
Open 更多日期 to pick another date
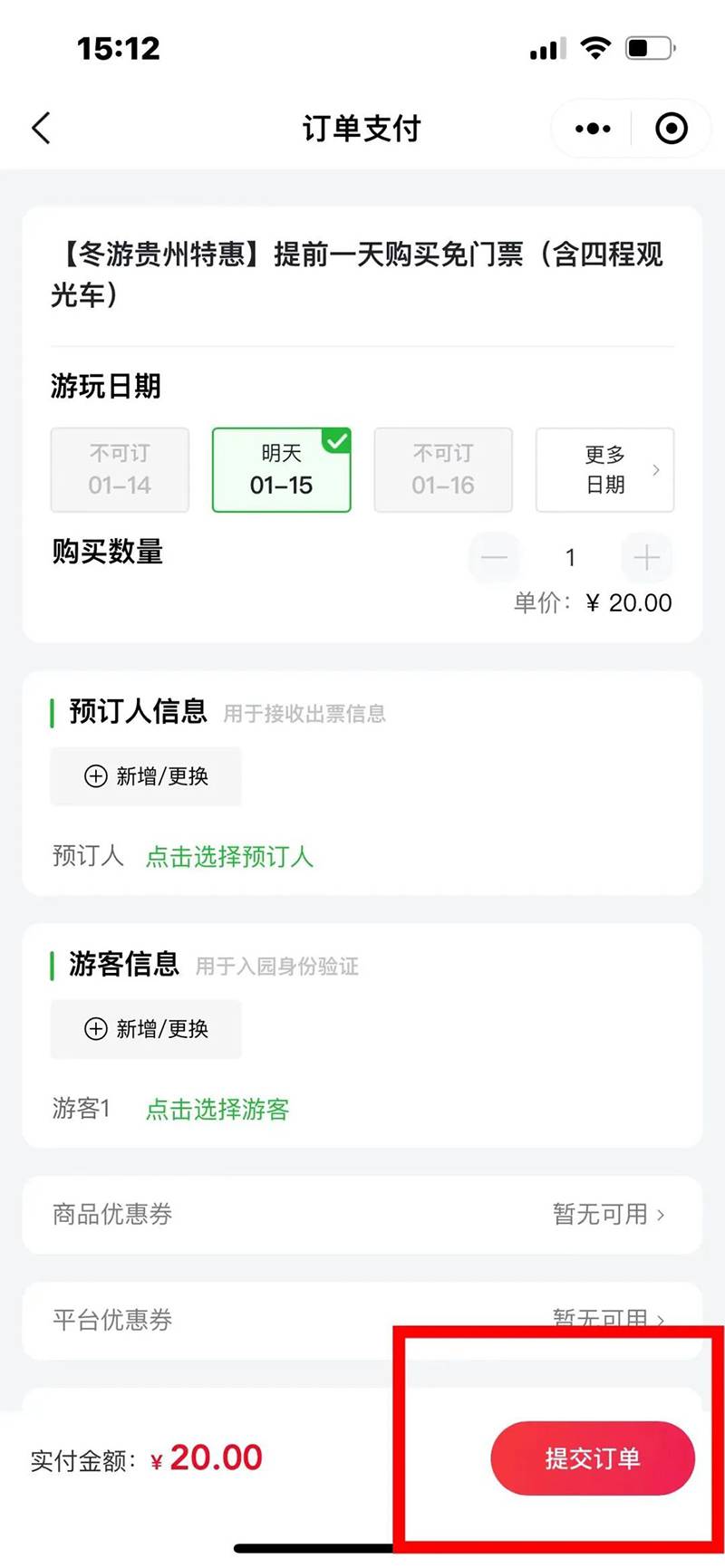[x=604, y=470]
